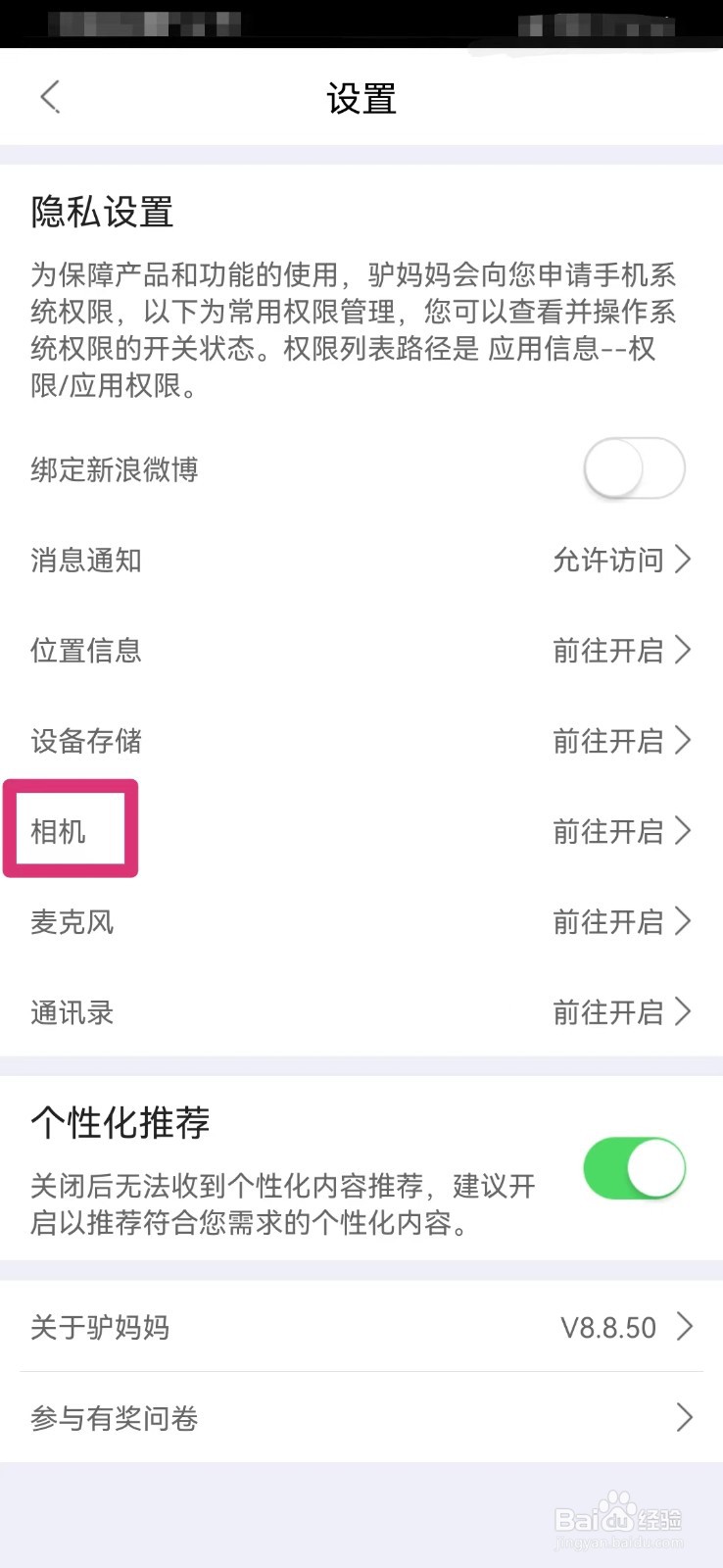
Task: Disable the 个性化推荐 toggle
Action: point(633,1167)
